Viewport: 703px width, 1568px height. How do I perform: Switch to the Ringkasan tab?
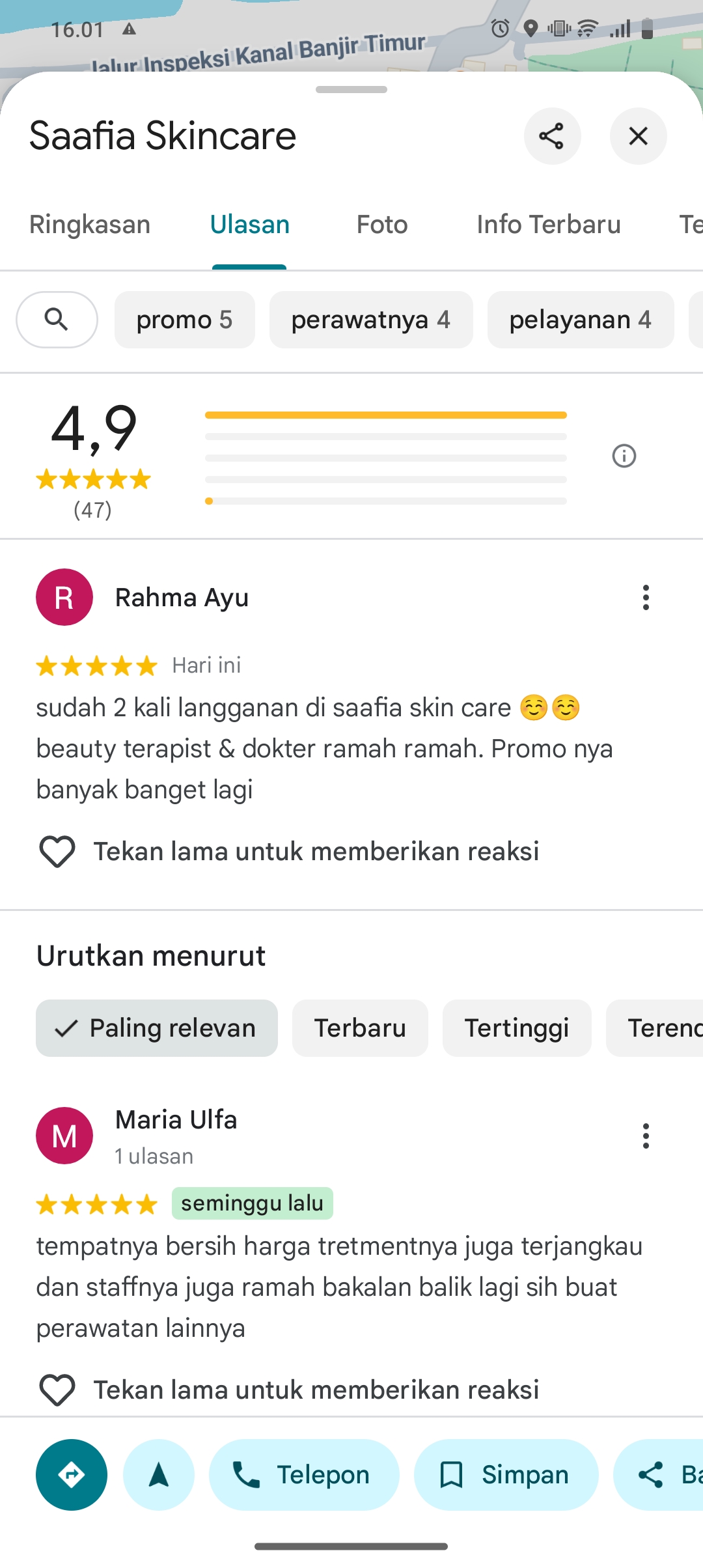[x=90, y=225]
